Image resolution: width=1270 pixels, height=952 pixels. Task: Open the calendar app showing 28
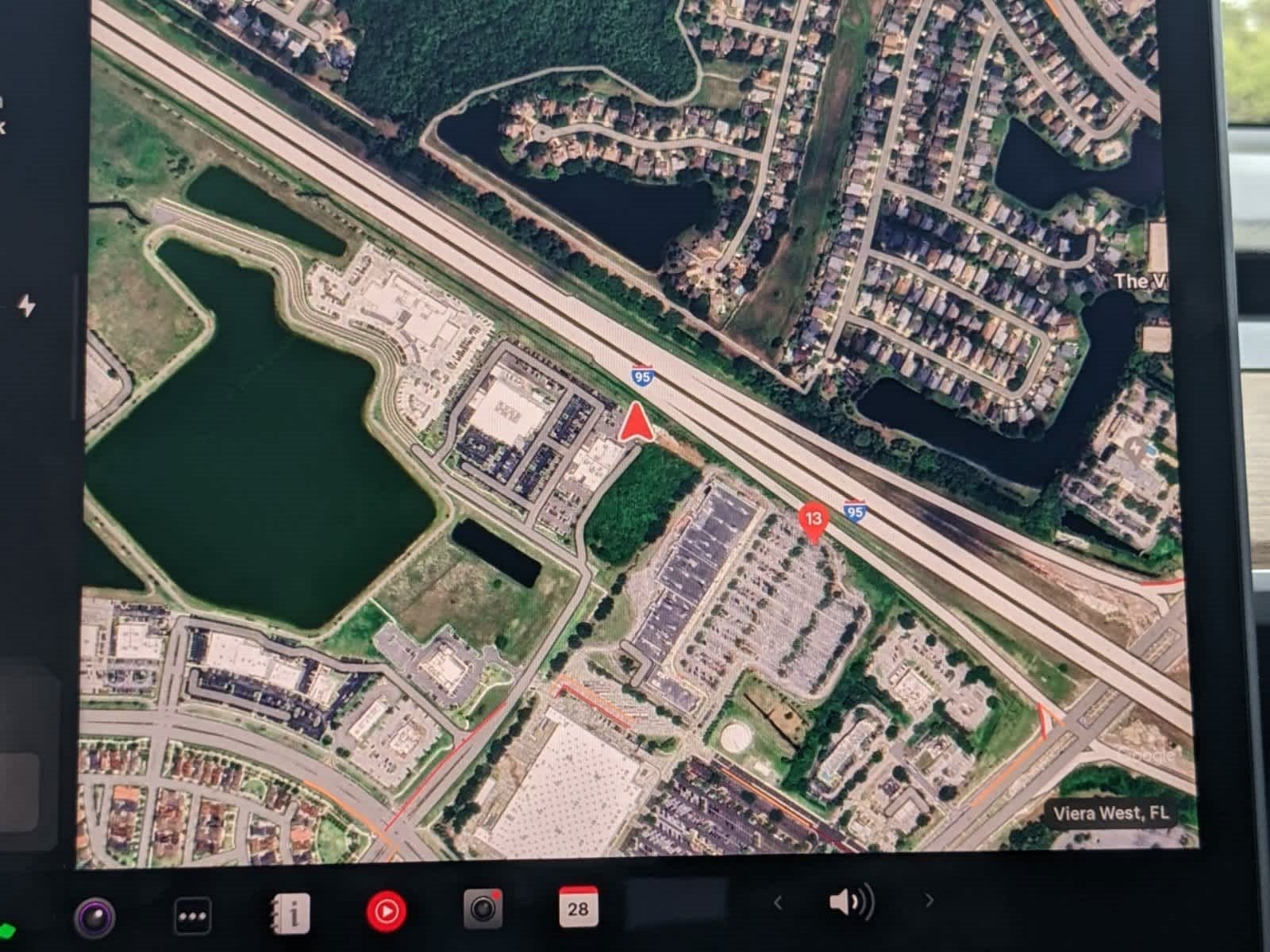tap(579, 907)
